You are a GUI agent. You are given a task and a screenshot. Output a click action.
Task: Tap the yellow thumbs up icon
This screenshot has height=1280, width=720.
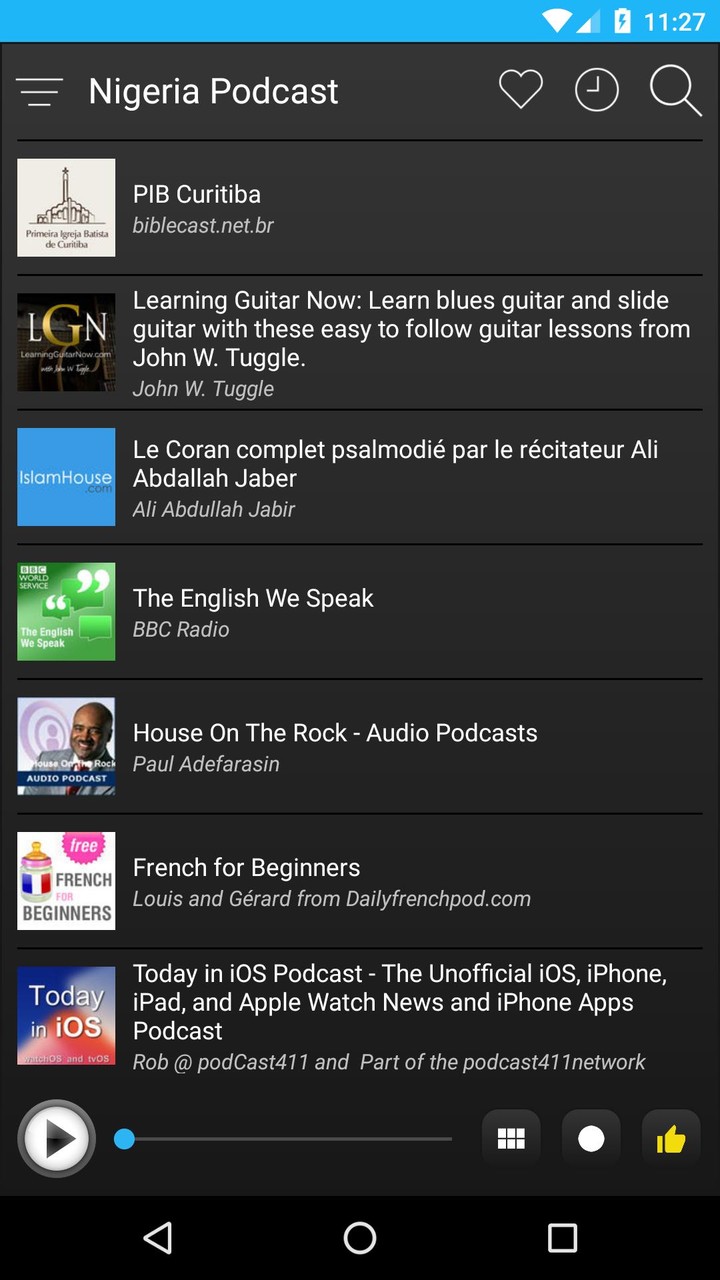[671, 1138]
